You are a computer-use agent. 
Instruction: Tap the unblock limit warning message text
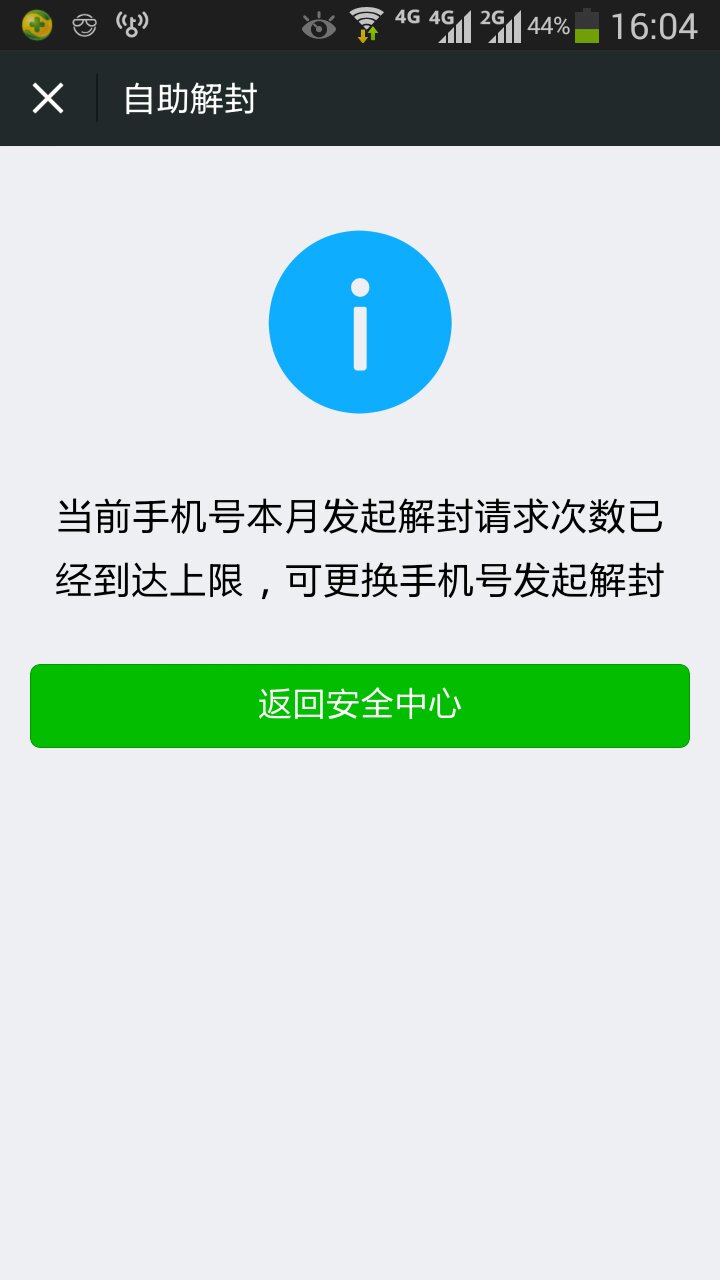point(360,550)
